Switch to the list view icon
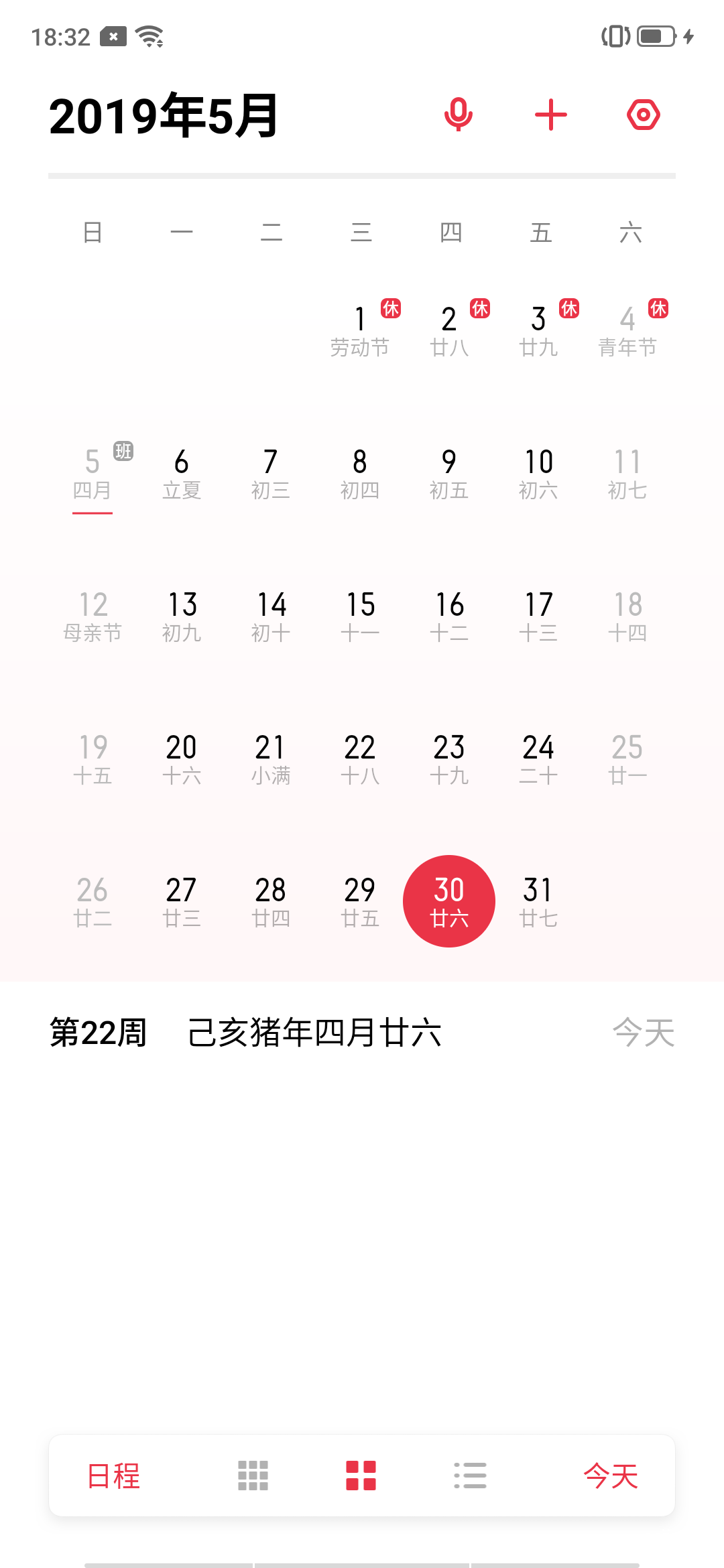Image resolution: width=724 pixels, height=1568 pixels. point(470,1476)
